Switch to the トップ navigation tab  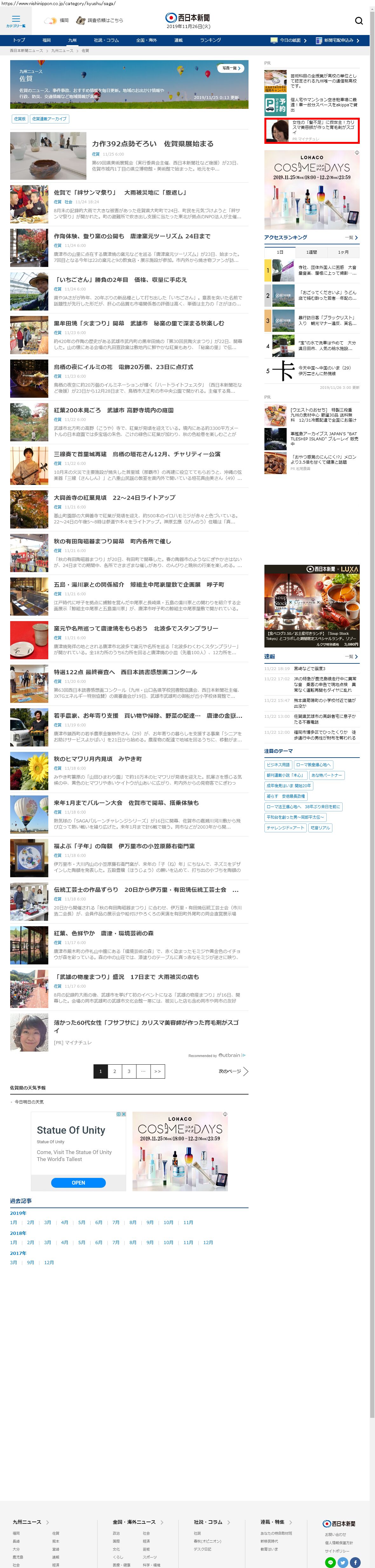click(x=19, y=40)
